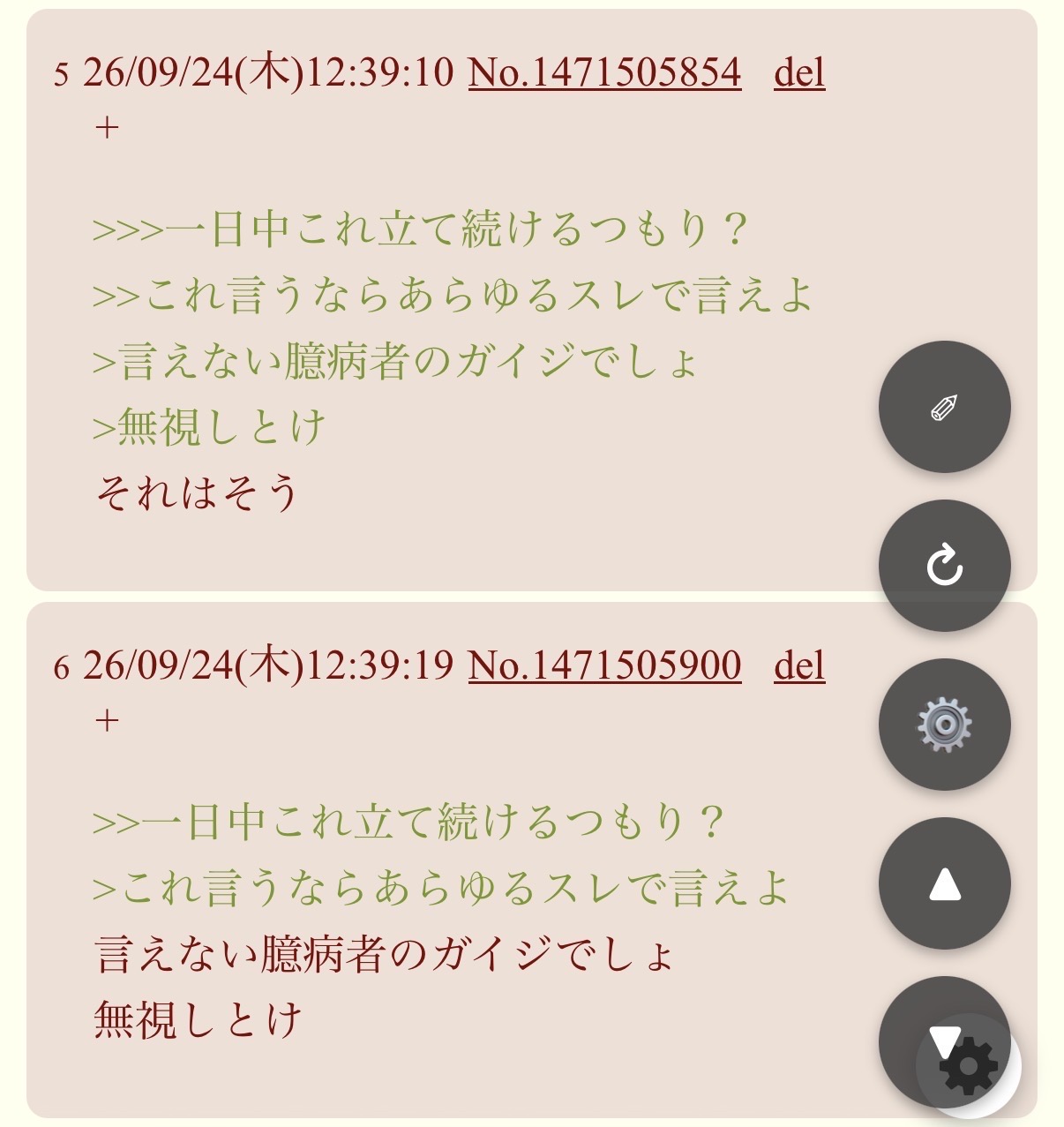Tap del link on post 6
This screenshot has width=1064, height=1127.
(799, 665)
